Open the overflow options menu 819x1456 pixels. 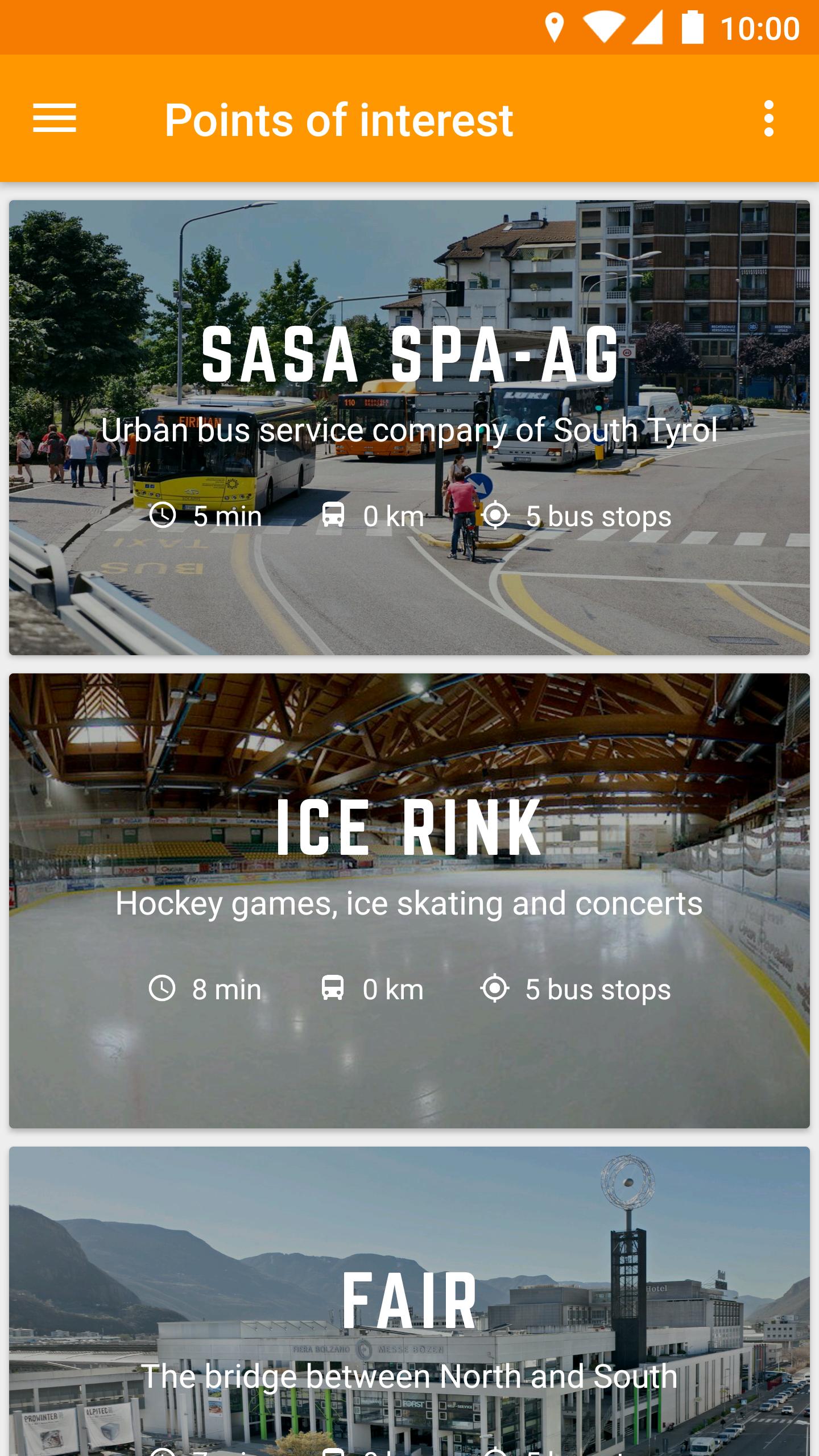click(768, 118)
